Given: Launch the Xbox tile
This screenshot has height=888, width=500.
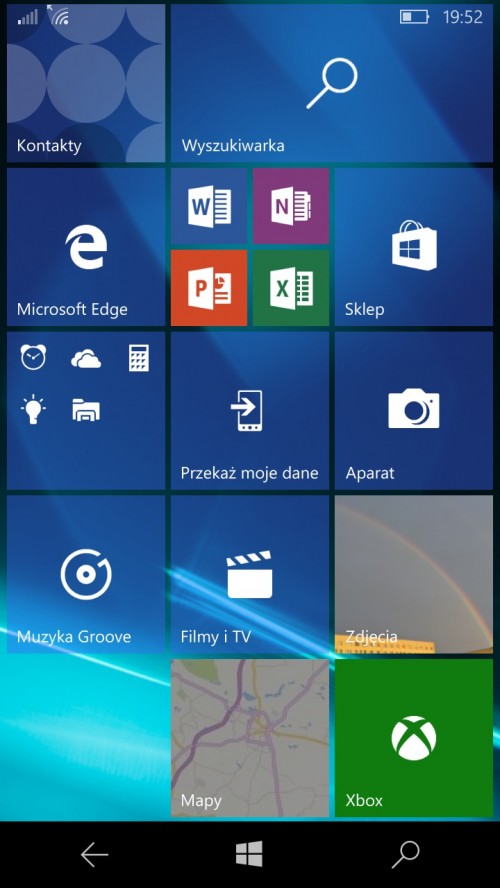Looking at the screenshot, I should [x=414, y=738].
